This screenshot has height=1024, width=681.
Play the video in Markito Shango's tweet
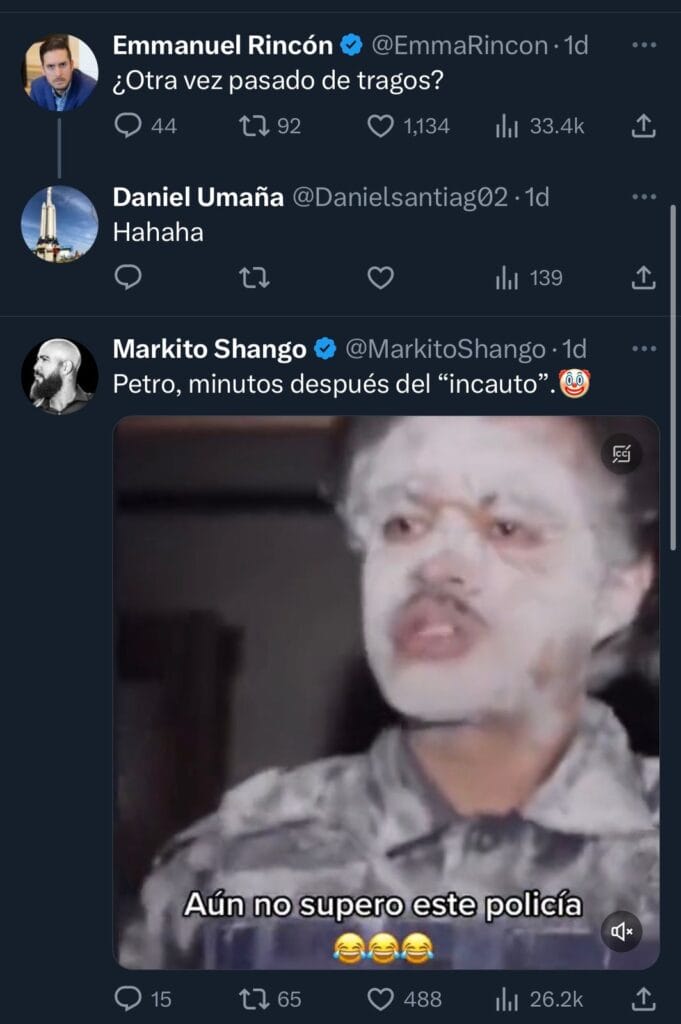pos(386,692)
